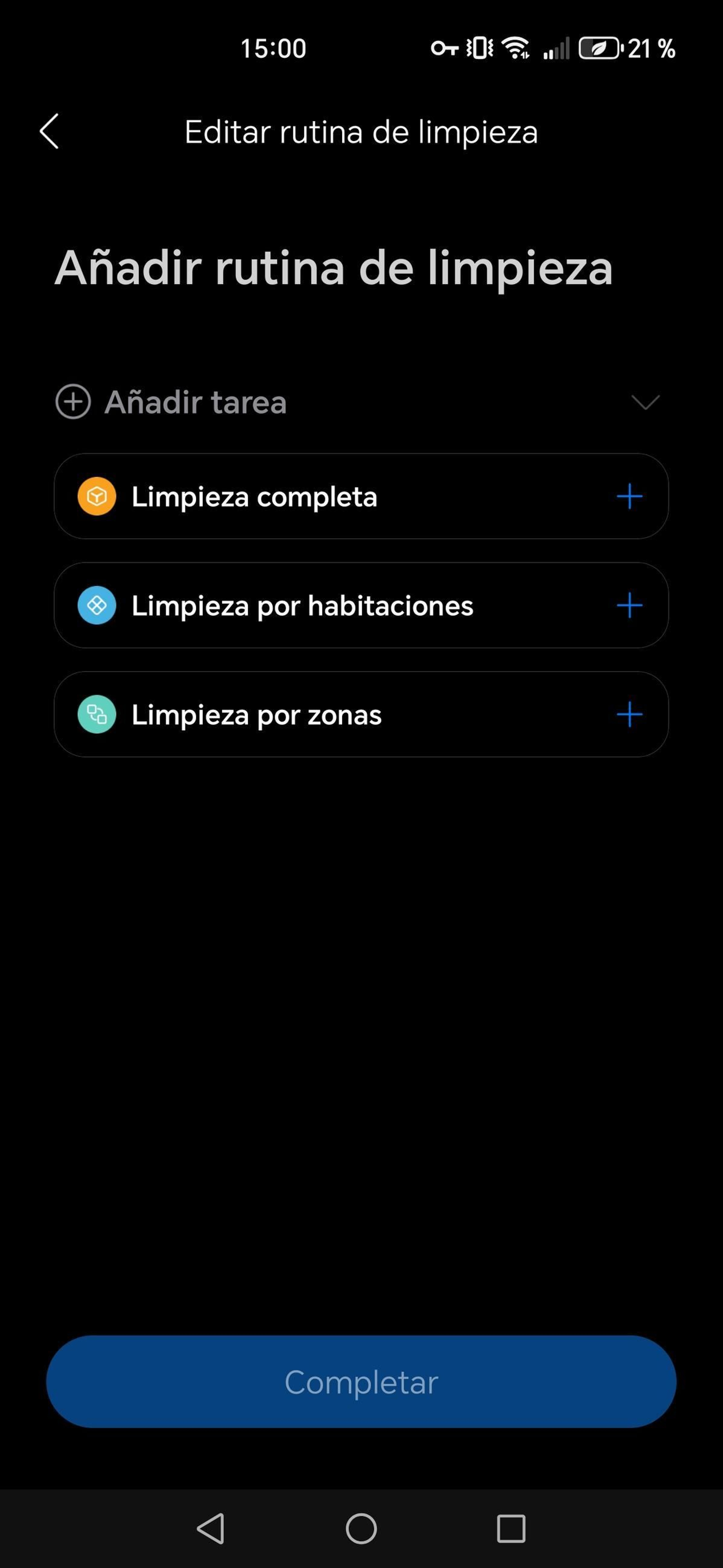Go back using the top-left arrow

(x=49, y=131)
